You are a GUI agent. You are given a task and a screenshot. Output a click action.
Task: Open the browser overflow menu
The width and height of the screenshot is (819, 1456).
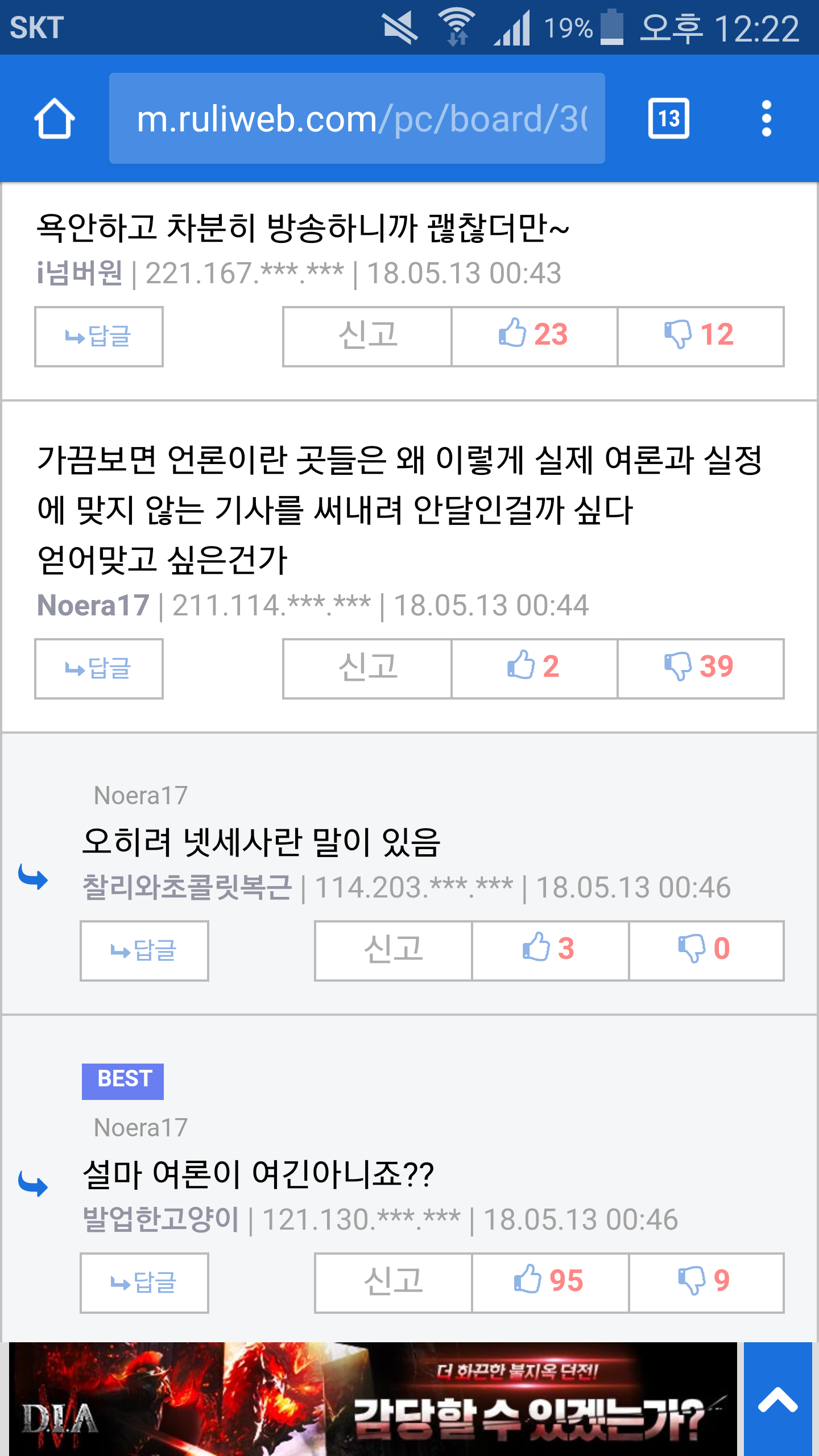click(766, 119)
